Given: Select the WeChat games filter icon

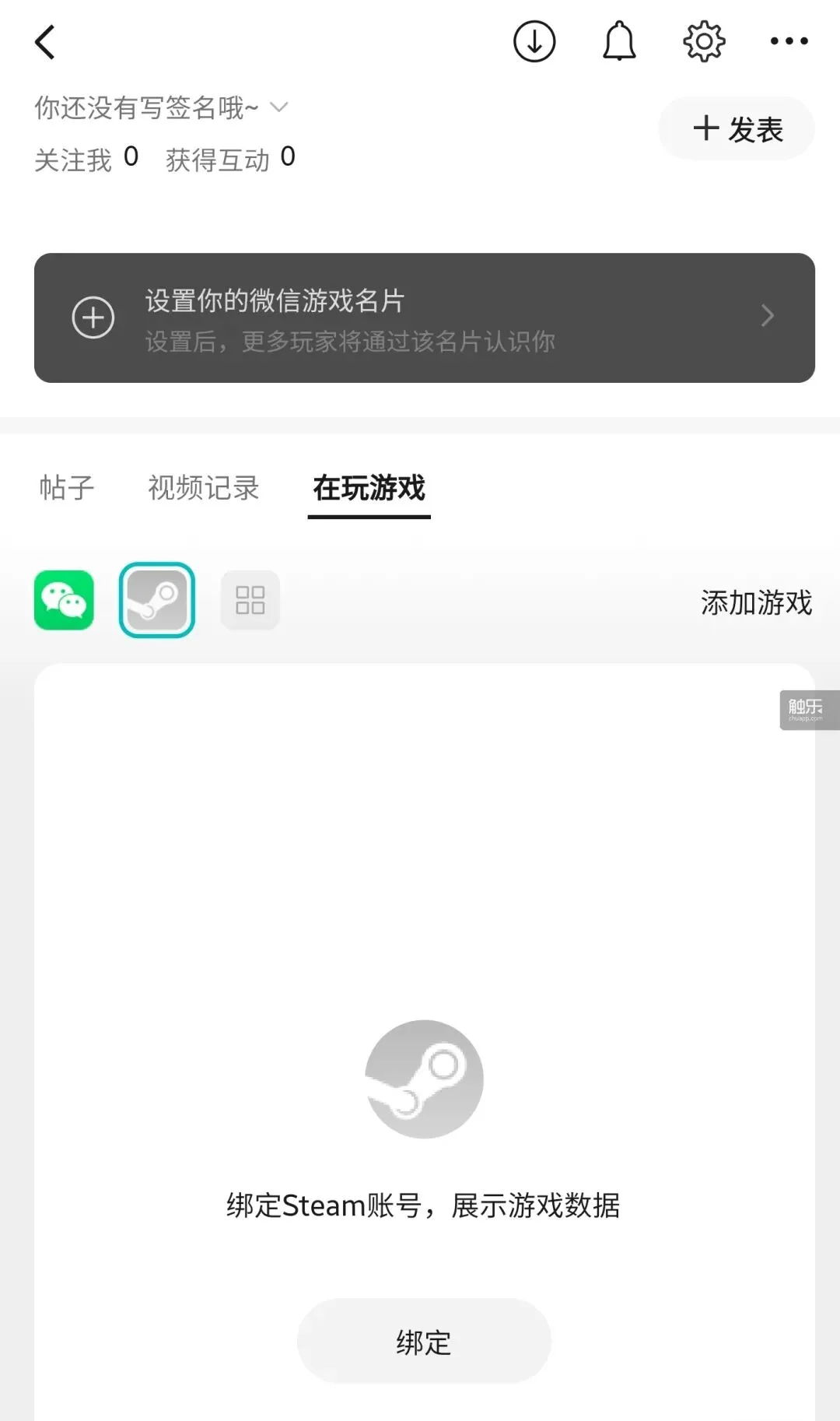Looking at the screenshot, I should coord(64,600).
